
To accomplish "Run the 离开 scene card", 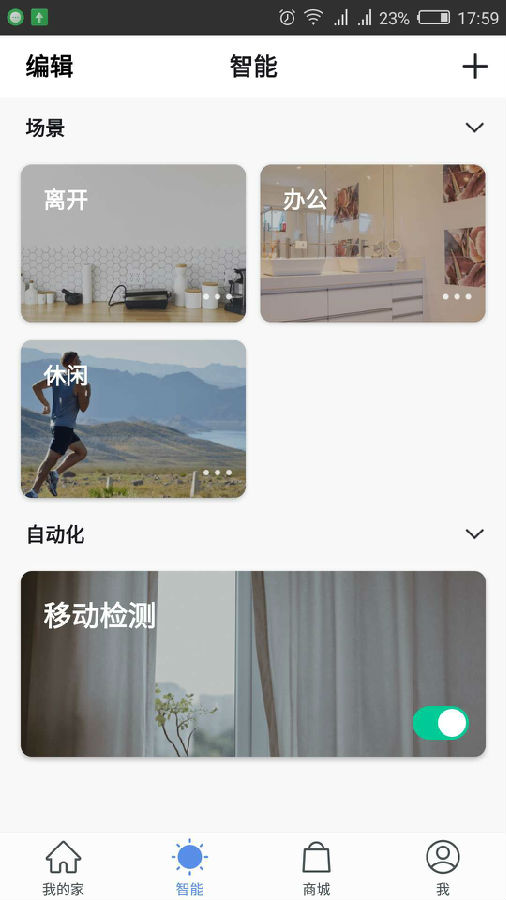I will 134,243.
